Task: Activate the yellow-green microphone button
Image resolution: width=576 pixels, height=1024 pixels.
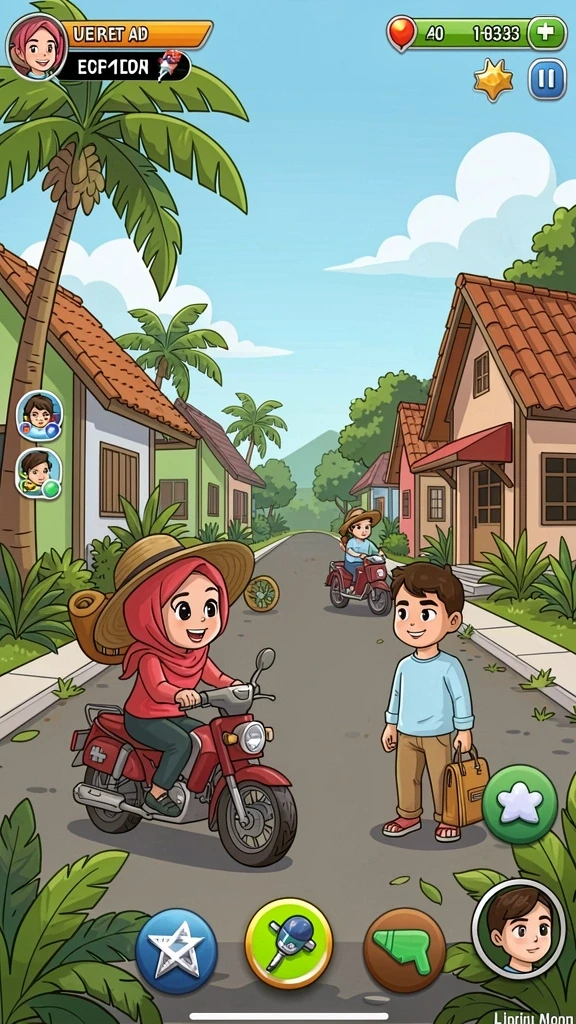Action: (289, 943)
